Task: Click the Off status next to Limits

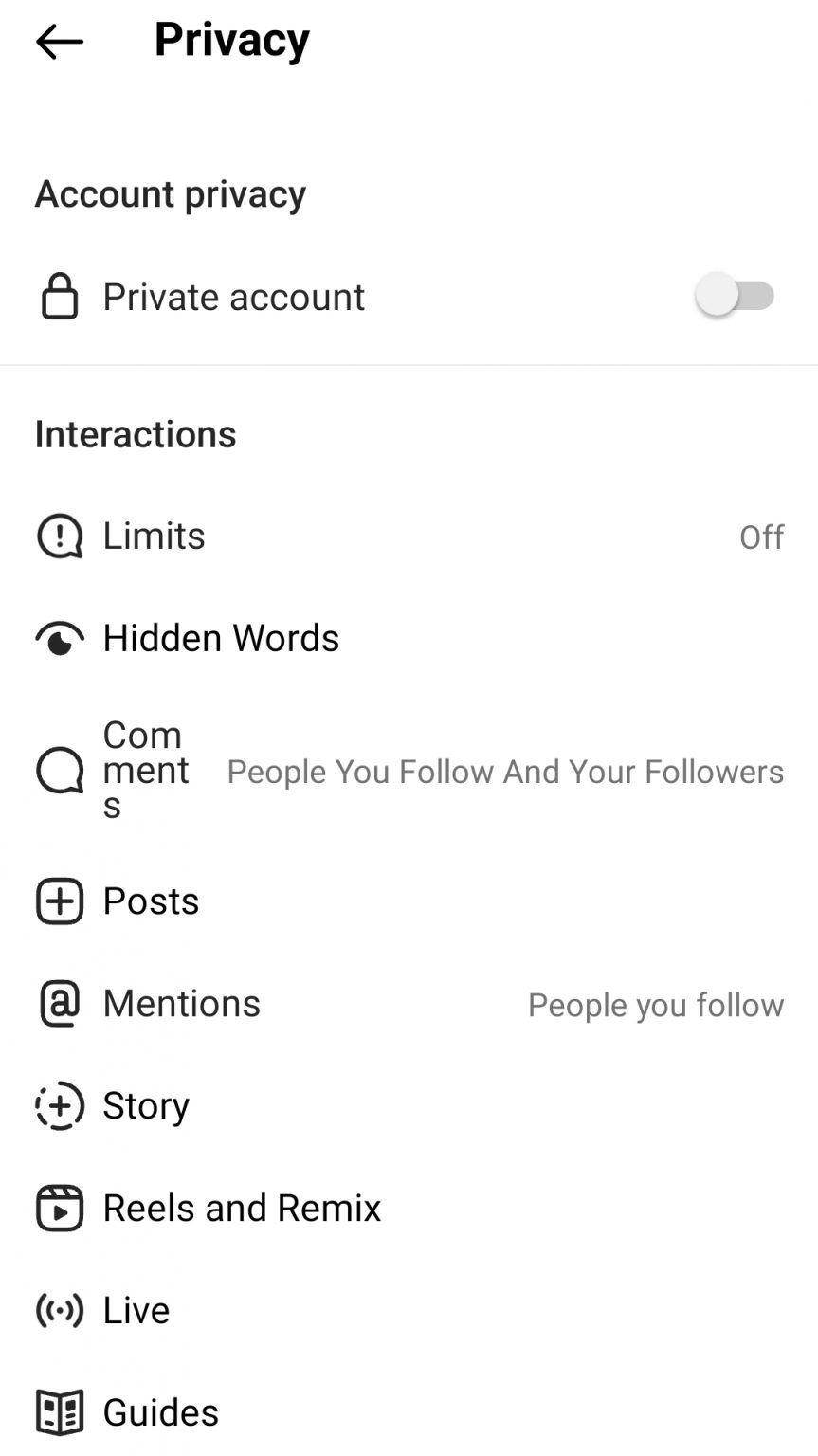Action: (761, 537)
